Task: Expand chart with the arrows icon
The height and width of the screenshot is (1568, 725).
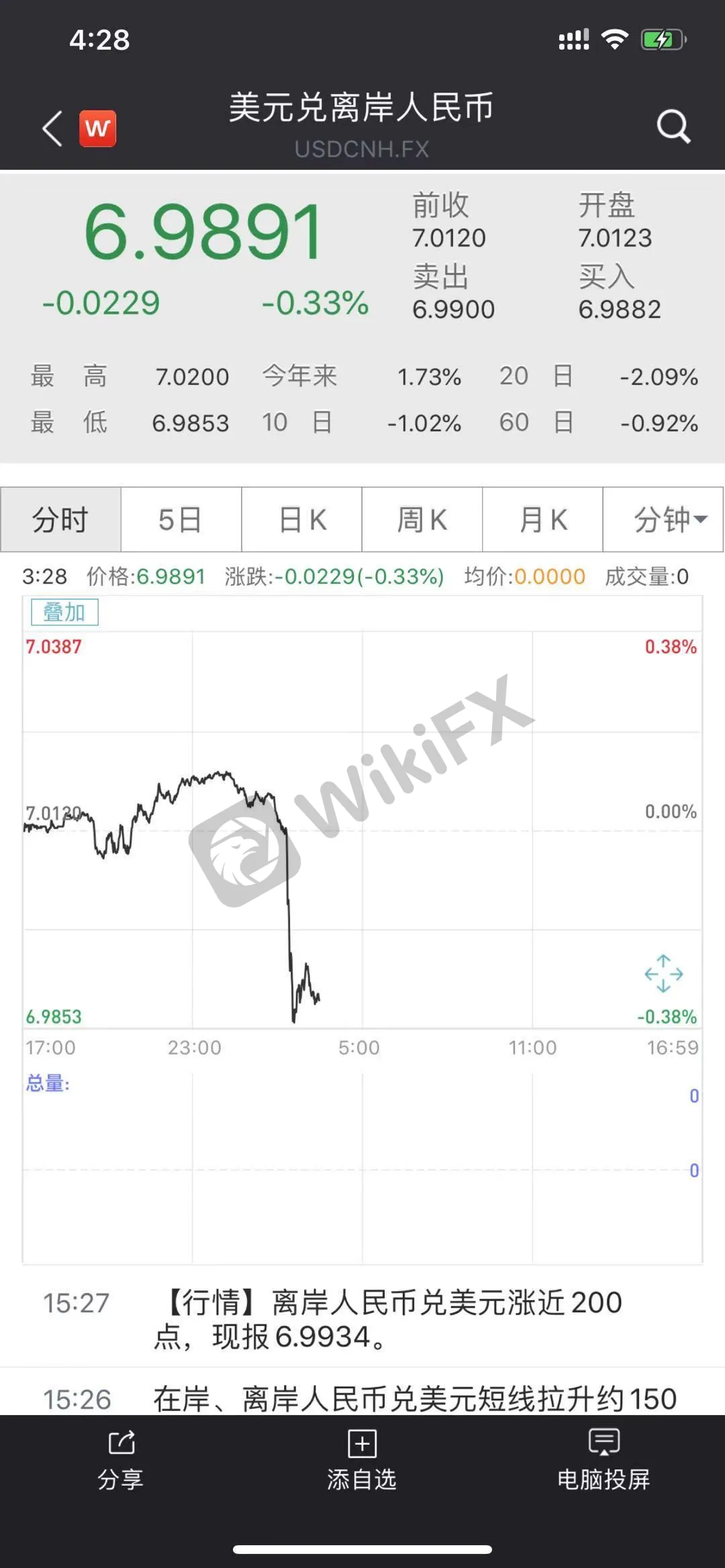Action: [x=663, y=974]
